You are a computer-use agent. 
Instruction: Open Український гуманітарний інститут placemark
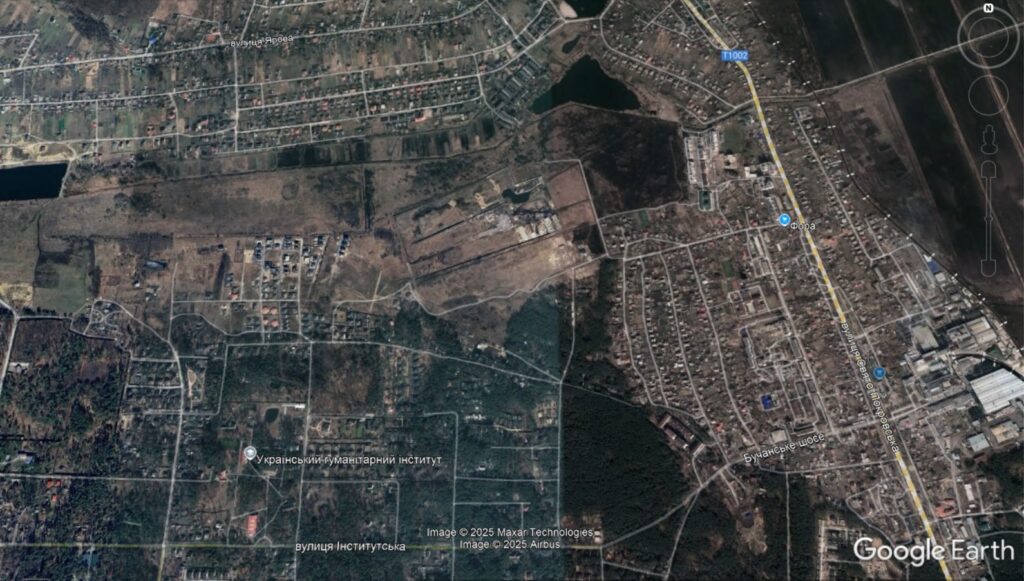[250, 454]
